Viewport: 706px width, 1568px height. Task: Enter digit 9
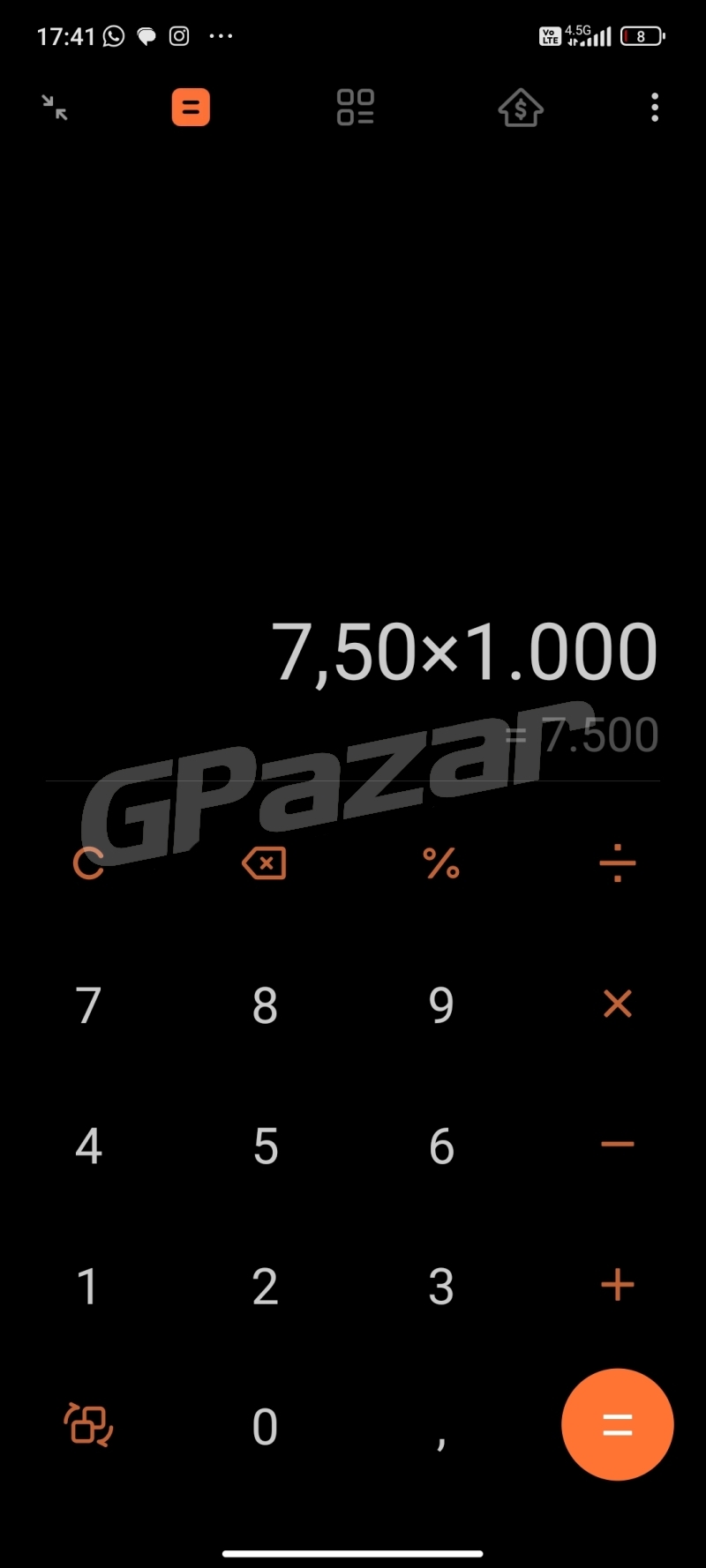point(441,1005)
